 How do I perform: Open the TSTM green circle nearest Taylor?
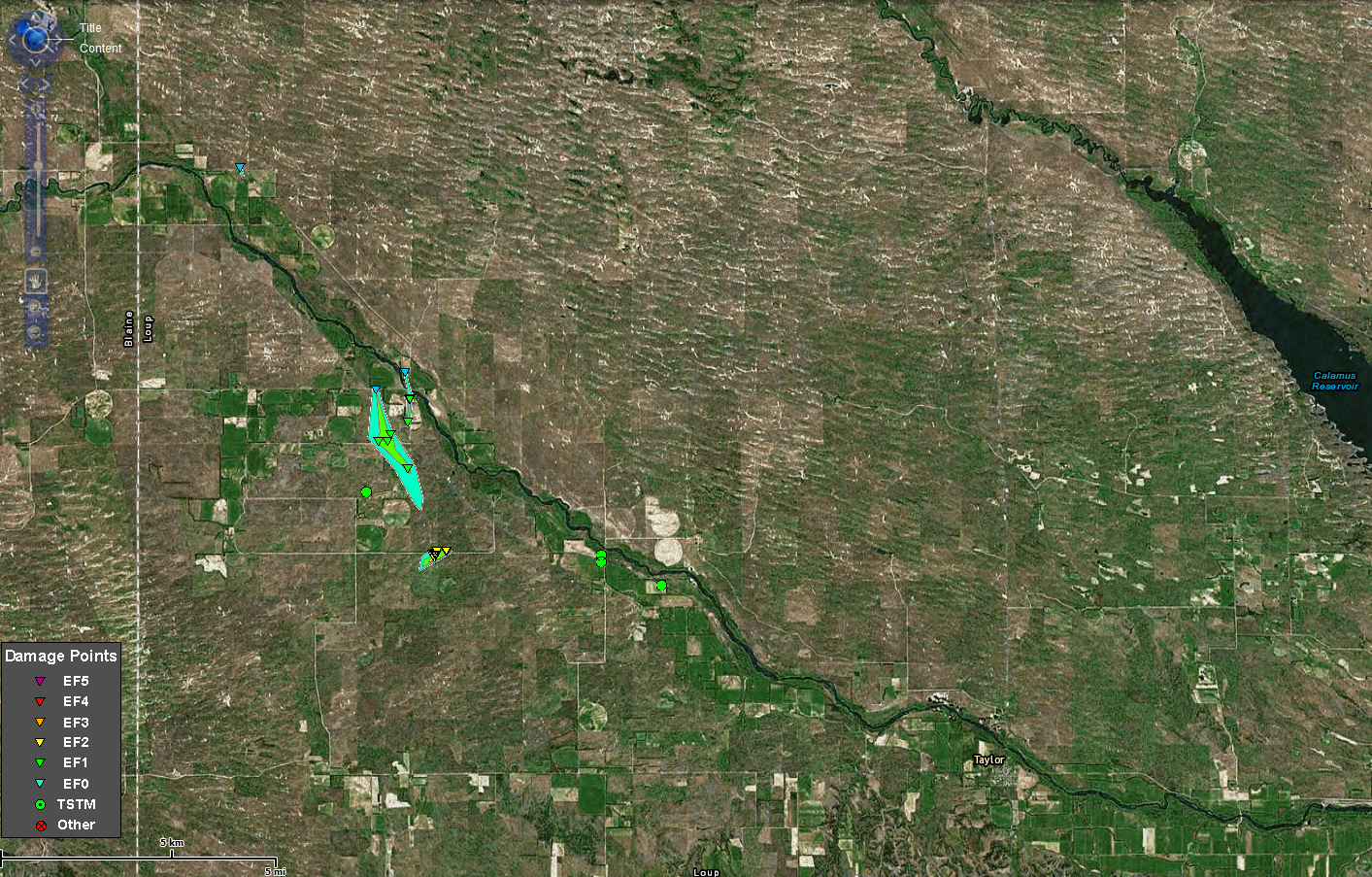coord(661,586)
